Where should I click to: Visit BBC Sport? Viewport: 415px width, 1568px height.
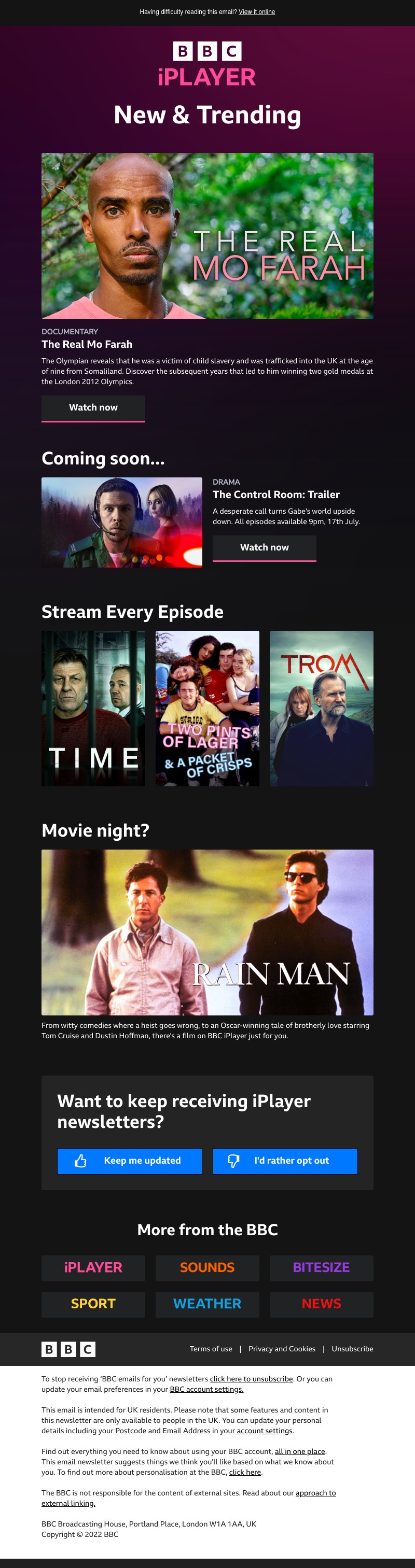[x=93, y=1304]
